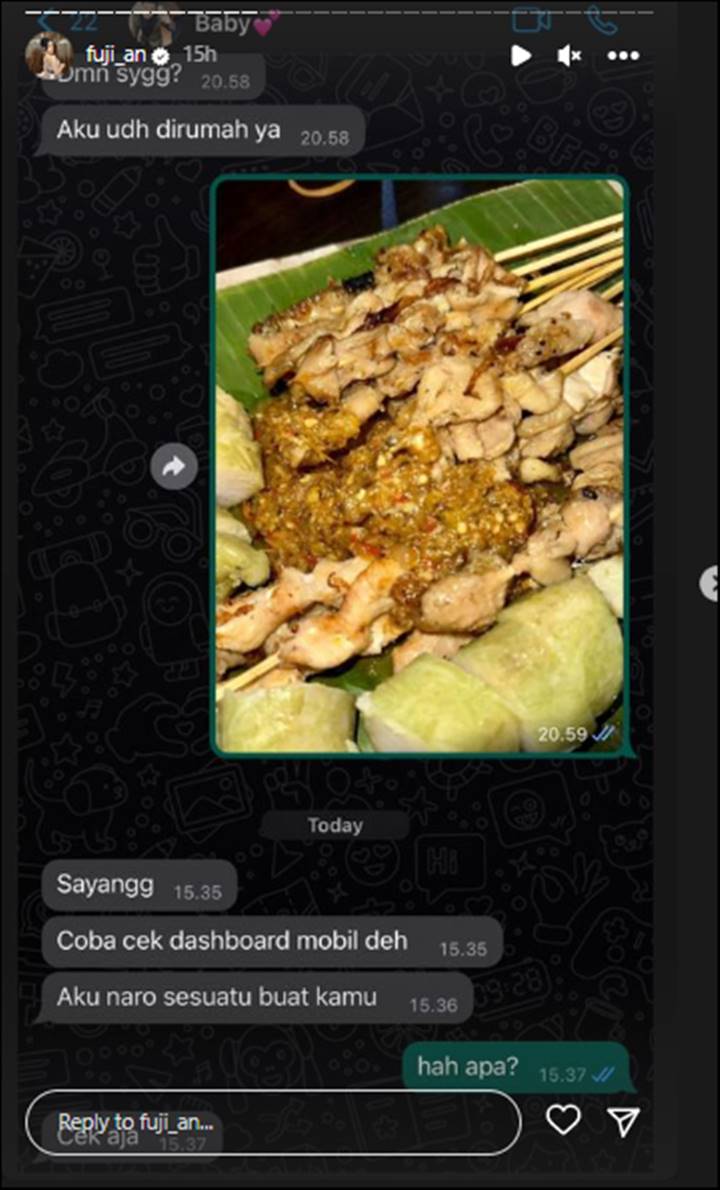Type in the Reply to fuji_an field
Screen dimensions: 720x1190
tap(272, 1122)
